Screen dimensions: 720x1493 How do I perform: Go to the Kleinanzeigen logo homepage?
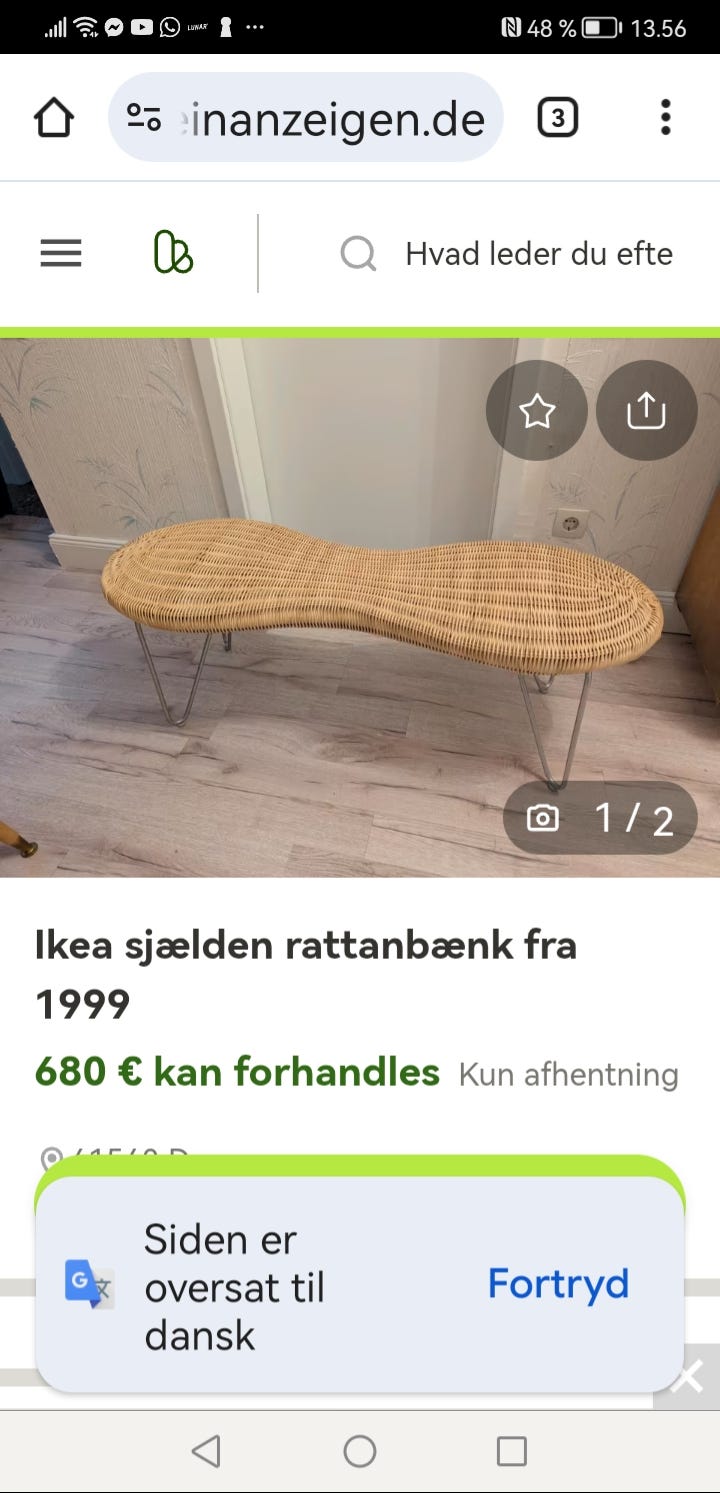tap(173, 254)
